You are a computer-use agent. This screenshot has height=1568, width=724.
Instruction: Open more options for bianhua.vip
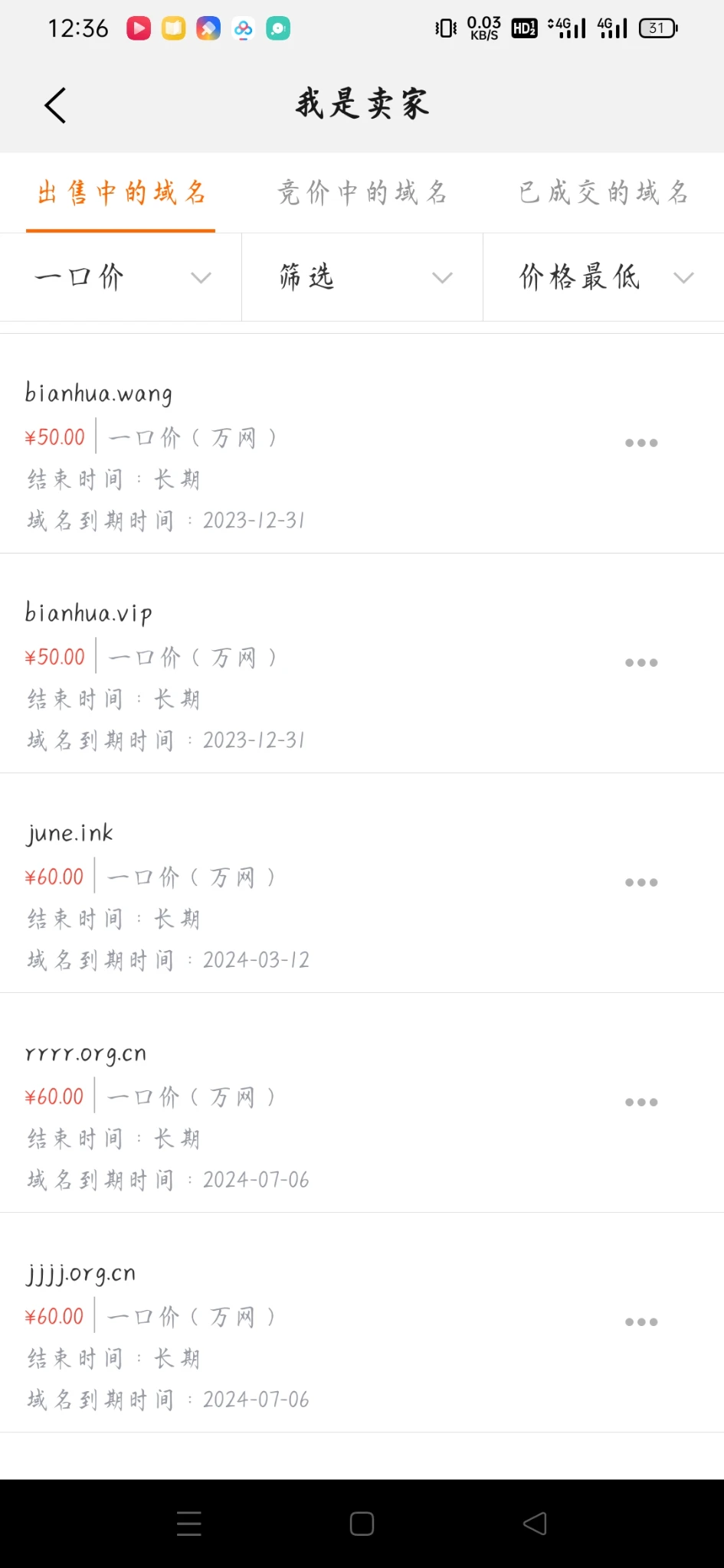point(641,662)
